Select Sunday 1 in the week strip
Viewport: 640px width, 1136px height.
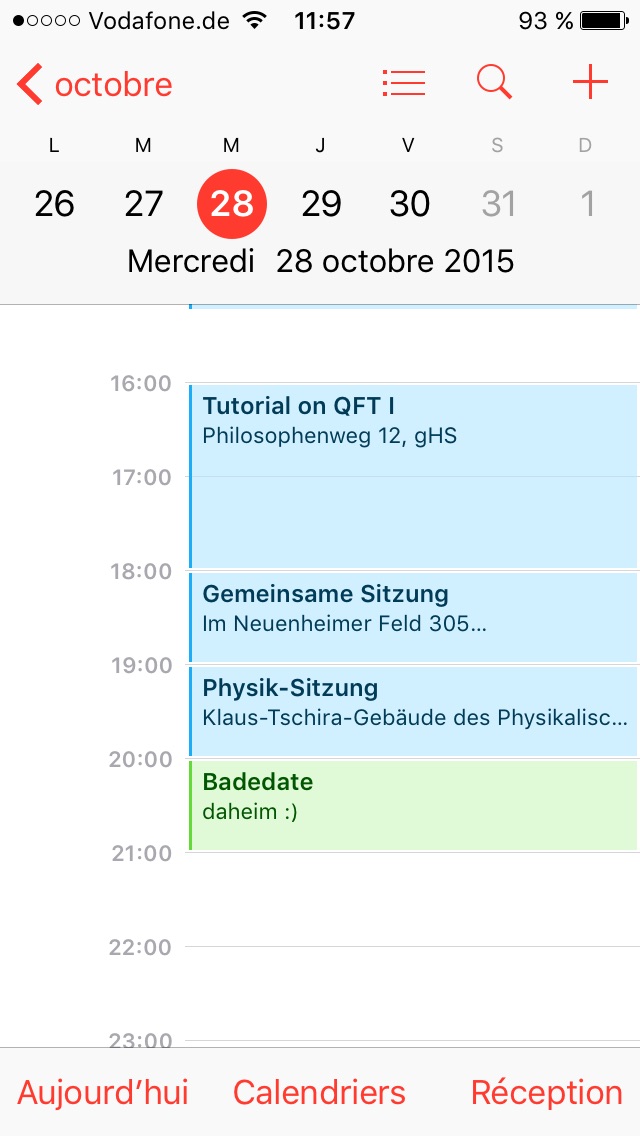(587, 204)
